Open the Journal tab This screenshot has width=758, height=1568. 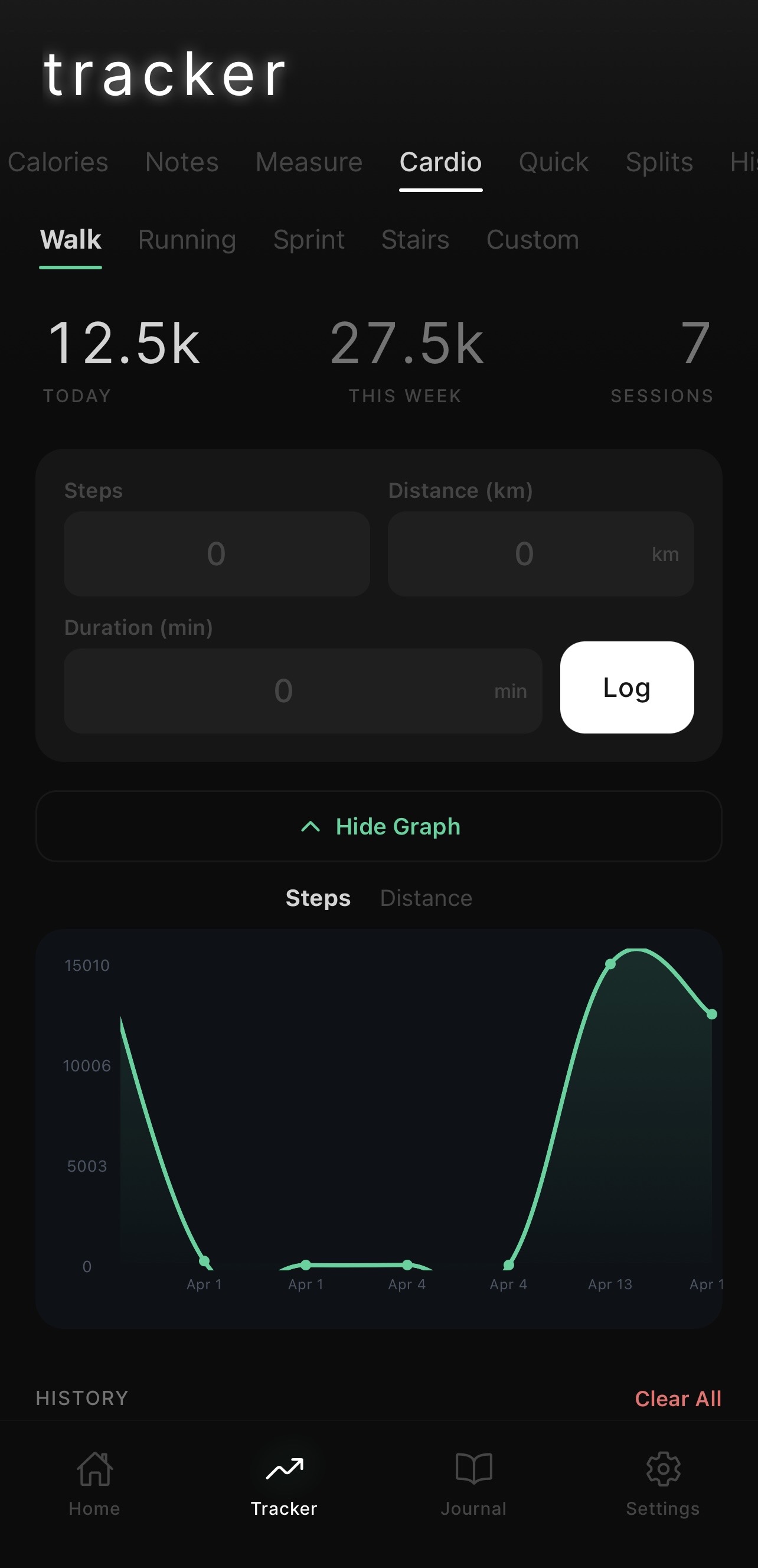pos(473,1483)
